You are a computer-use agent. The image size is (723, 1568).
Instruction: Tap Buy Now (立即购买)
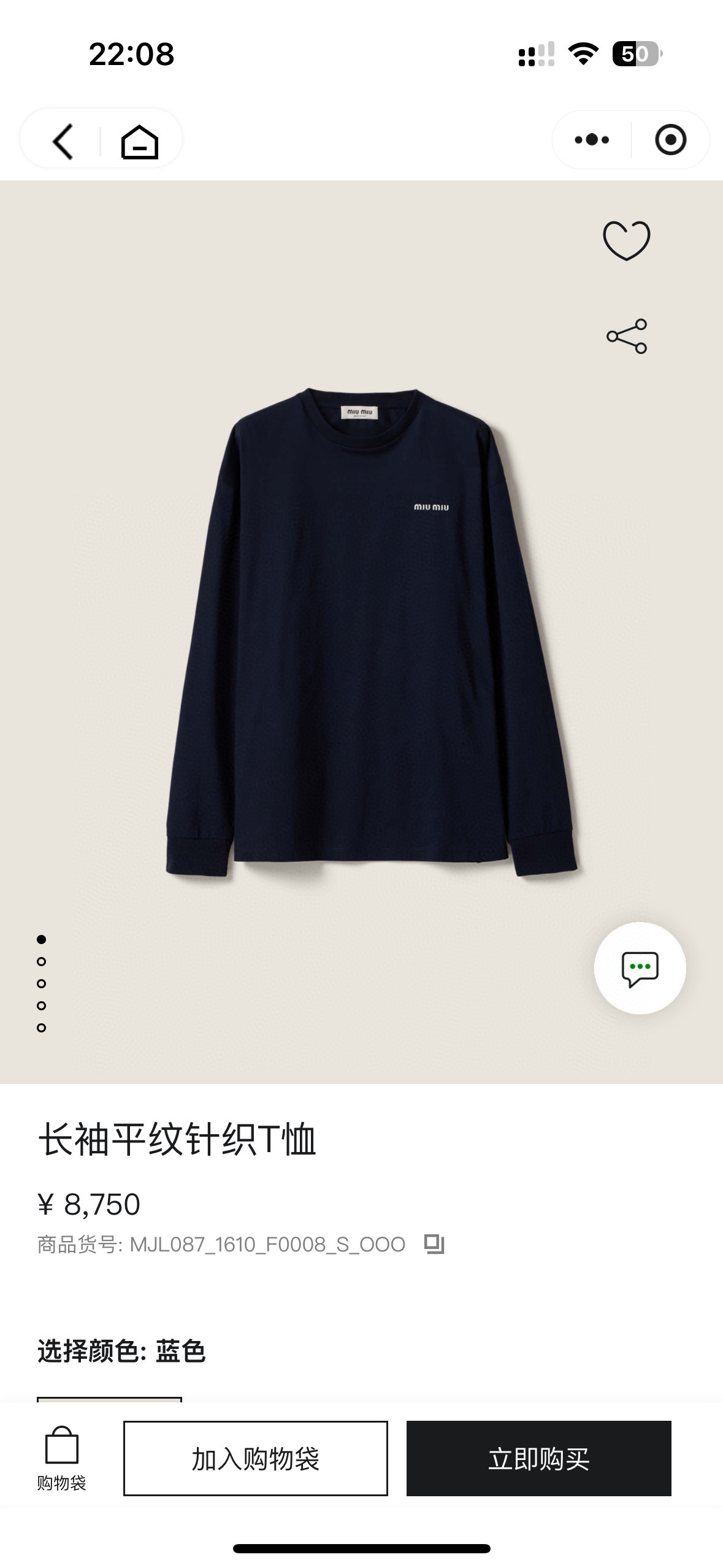(538, 1458)
